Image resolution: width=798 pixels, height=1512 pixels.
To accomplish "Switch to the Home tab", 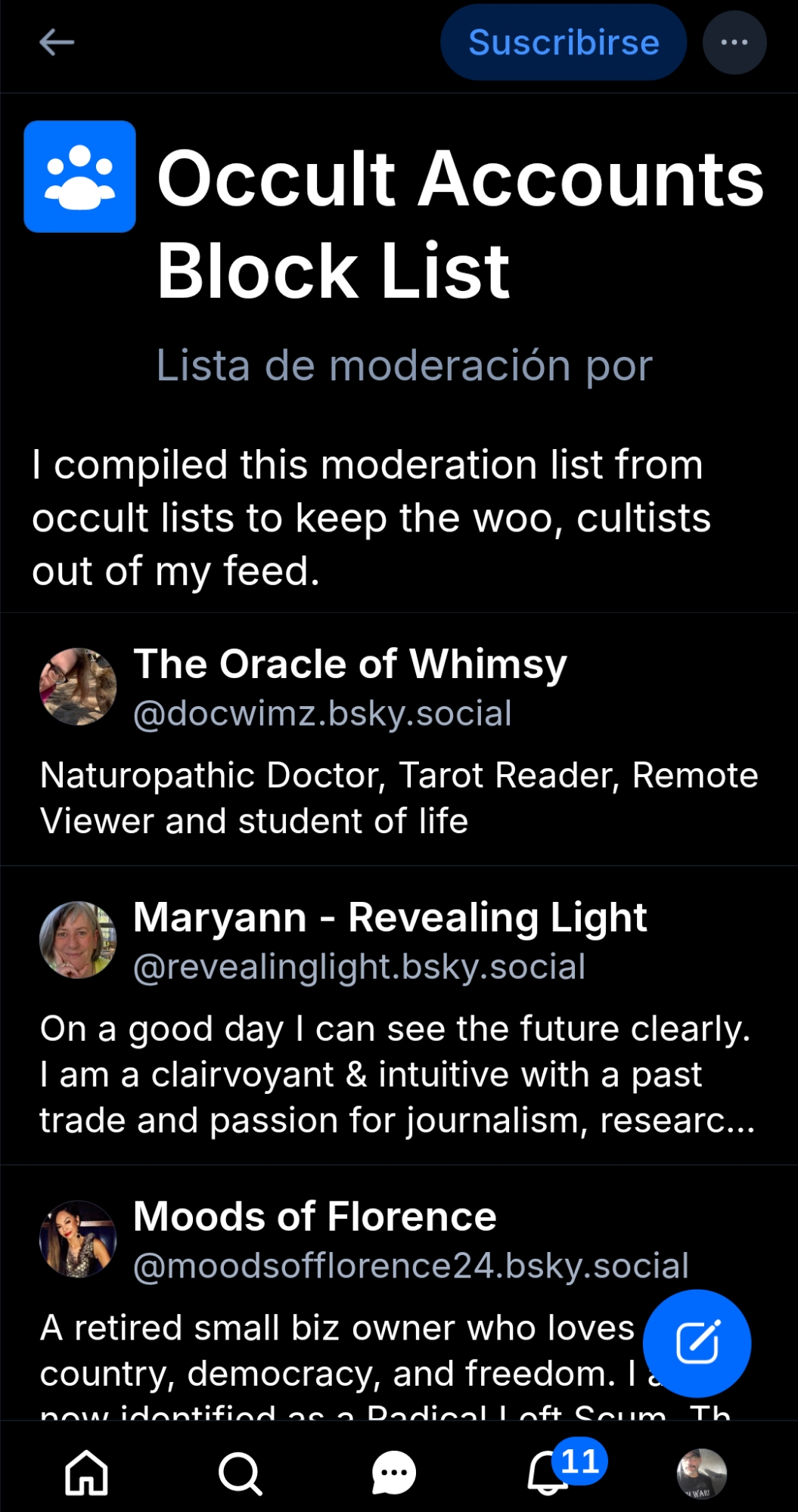I will pyautogui.click(x=86, y=1473).
